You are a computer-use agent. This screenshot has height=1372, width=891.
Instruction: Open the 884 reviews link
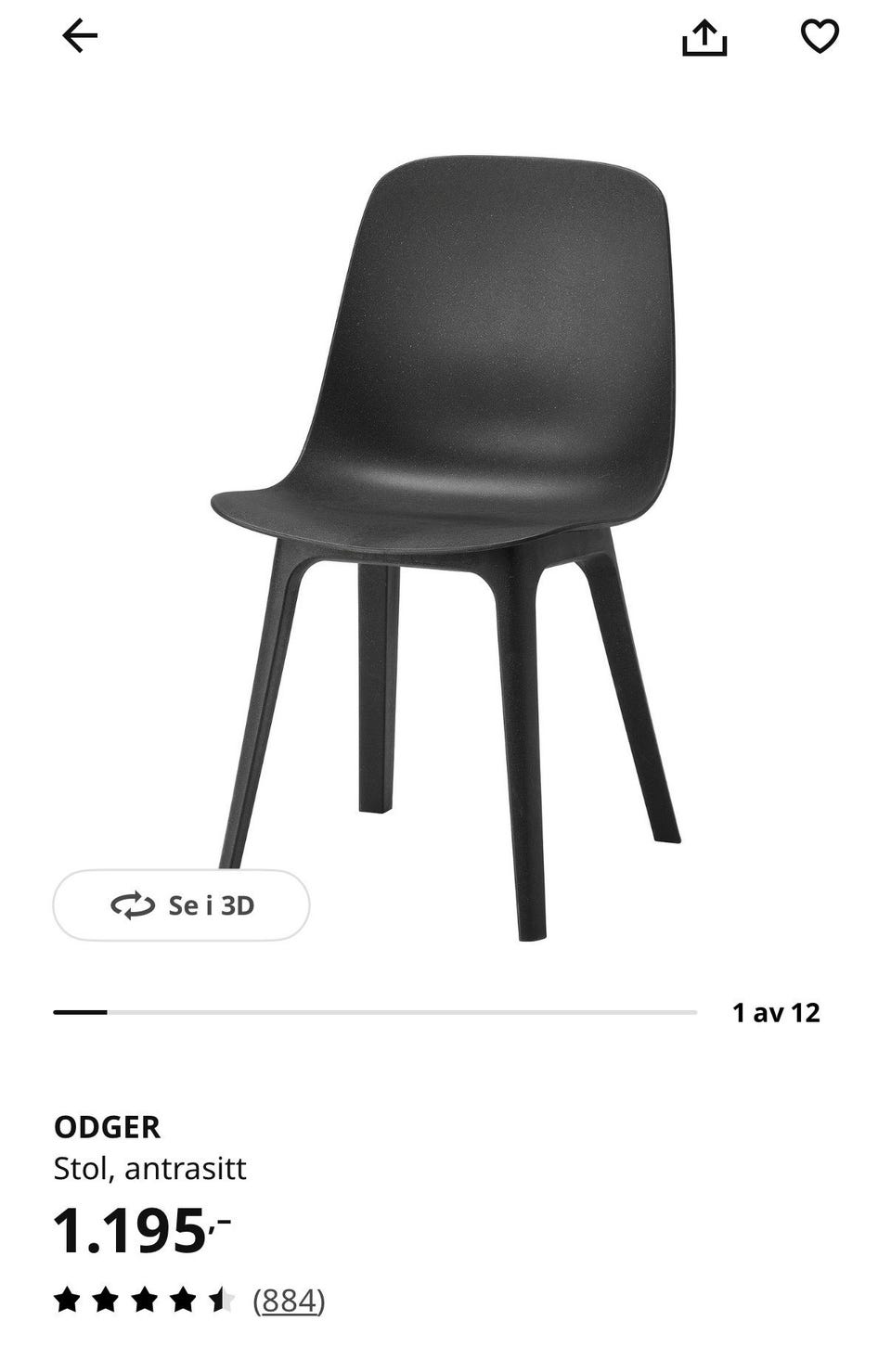[289, 1301]
